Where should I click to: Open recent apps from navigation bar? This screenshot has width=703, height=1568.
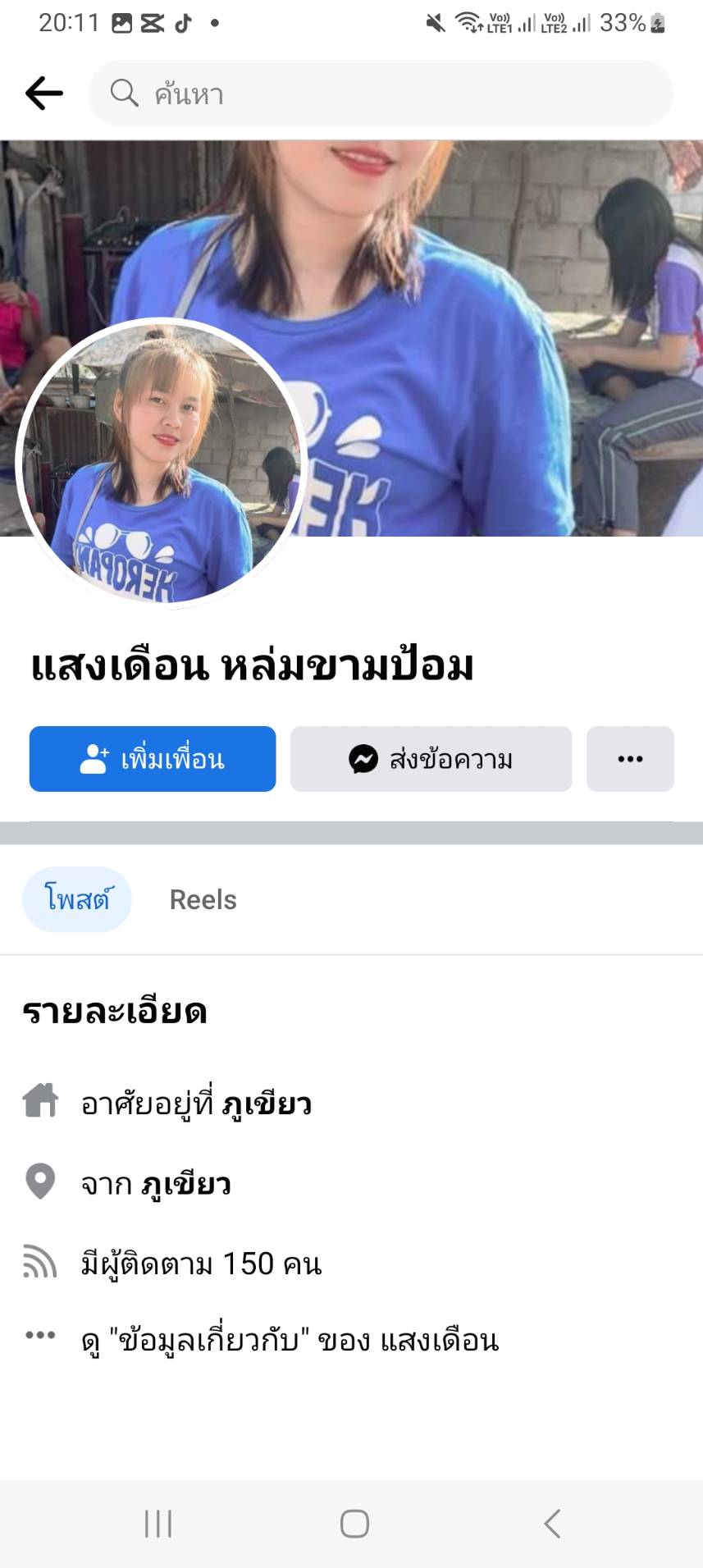pyautogui.click(x=158, y=1524)
